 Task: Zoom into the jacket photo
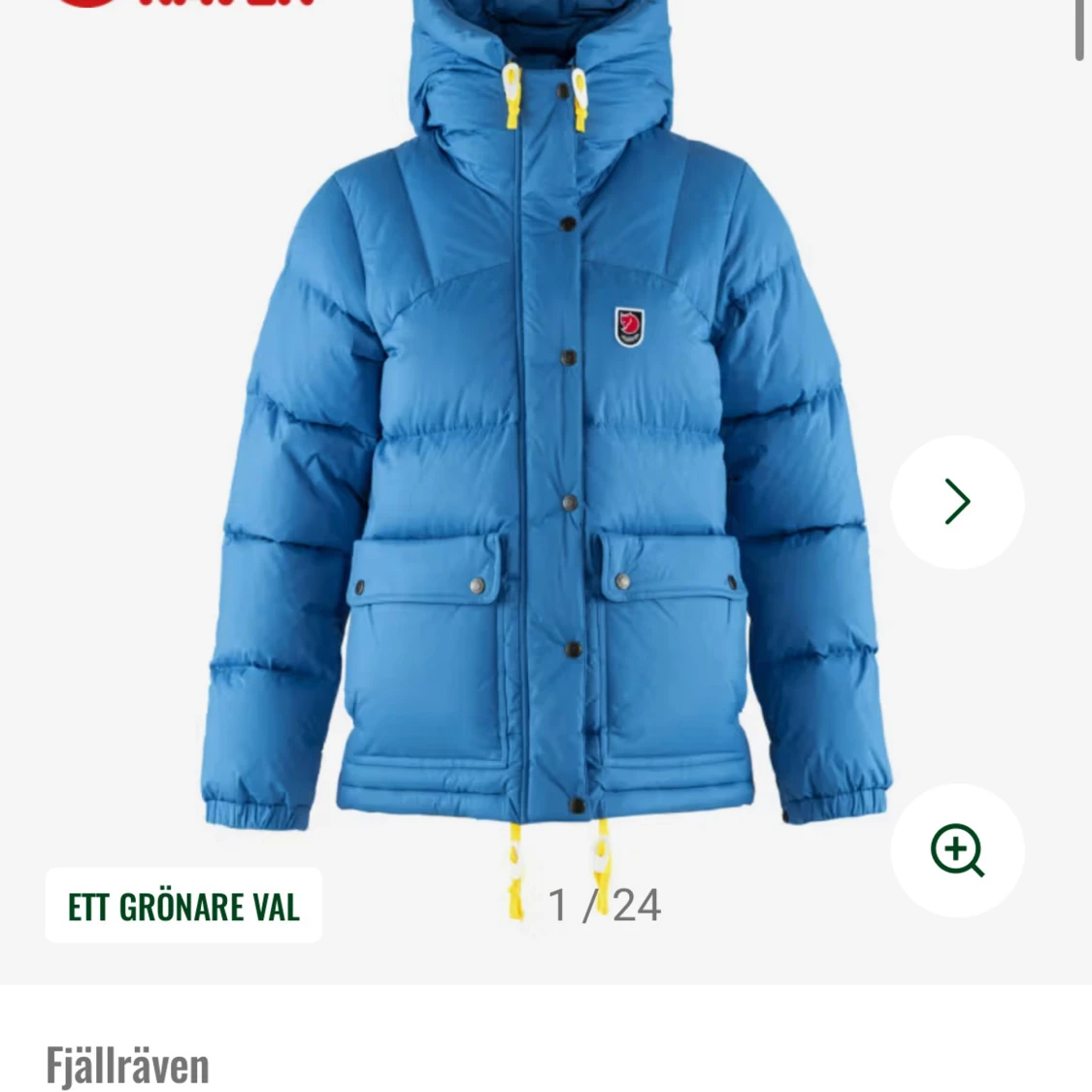[957, 850]
